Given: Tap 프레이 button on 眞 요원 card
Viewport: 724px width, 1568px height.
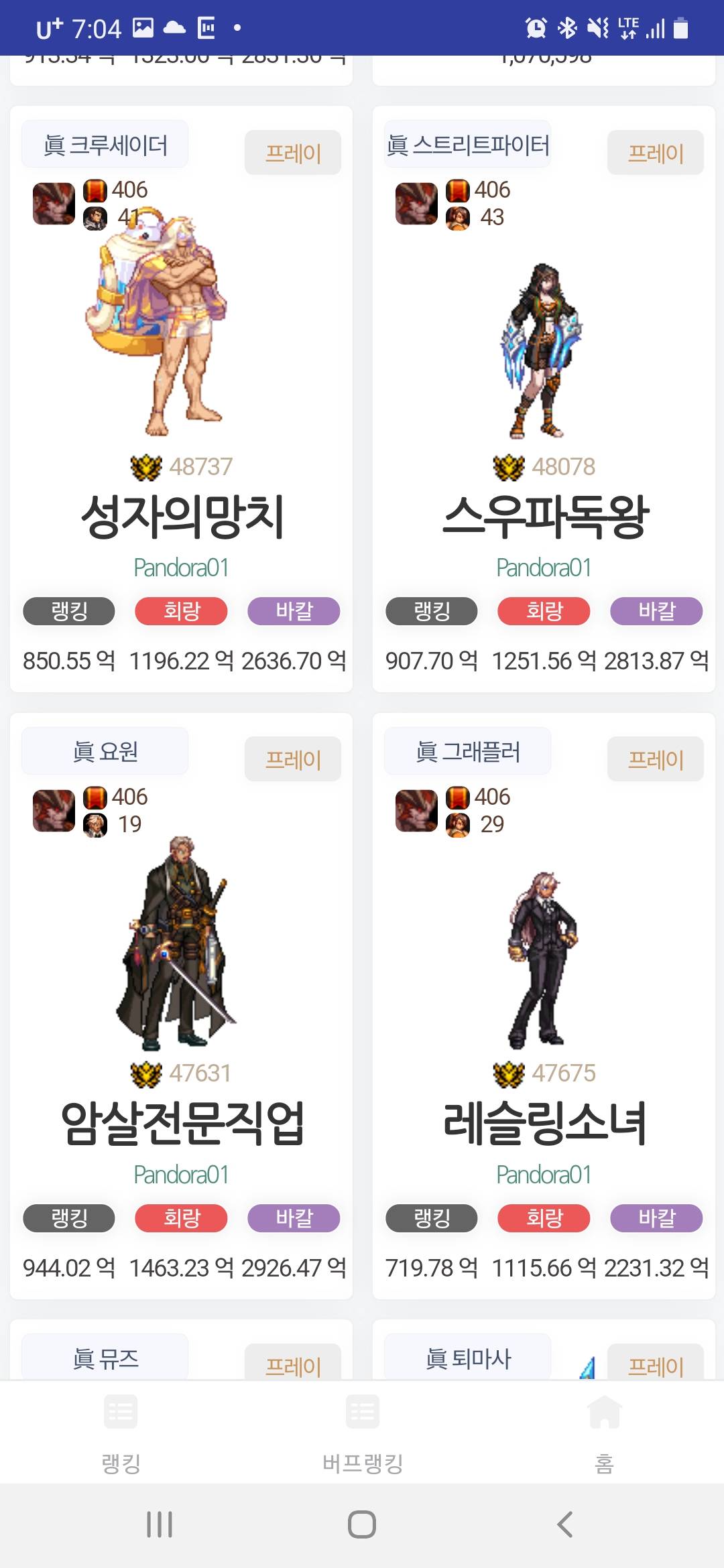Looking at the screenshot, I should [293, 759].
